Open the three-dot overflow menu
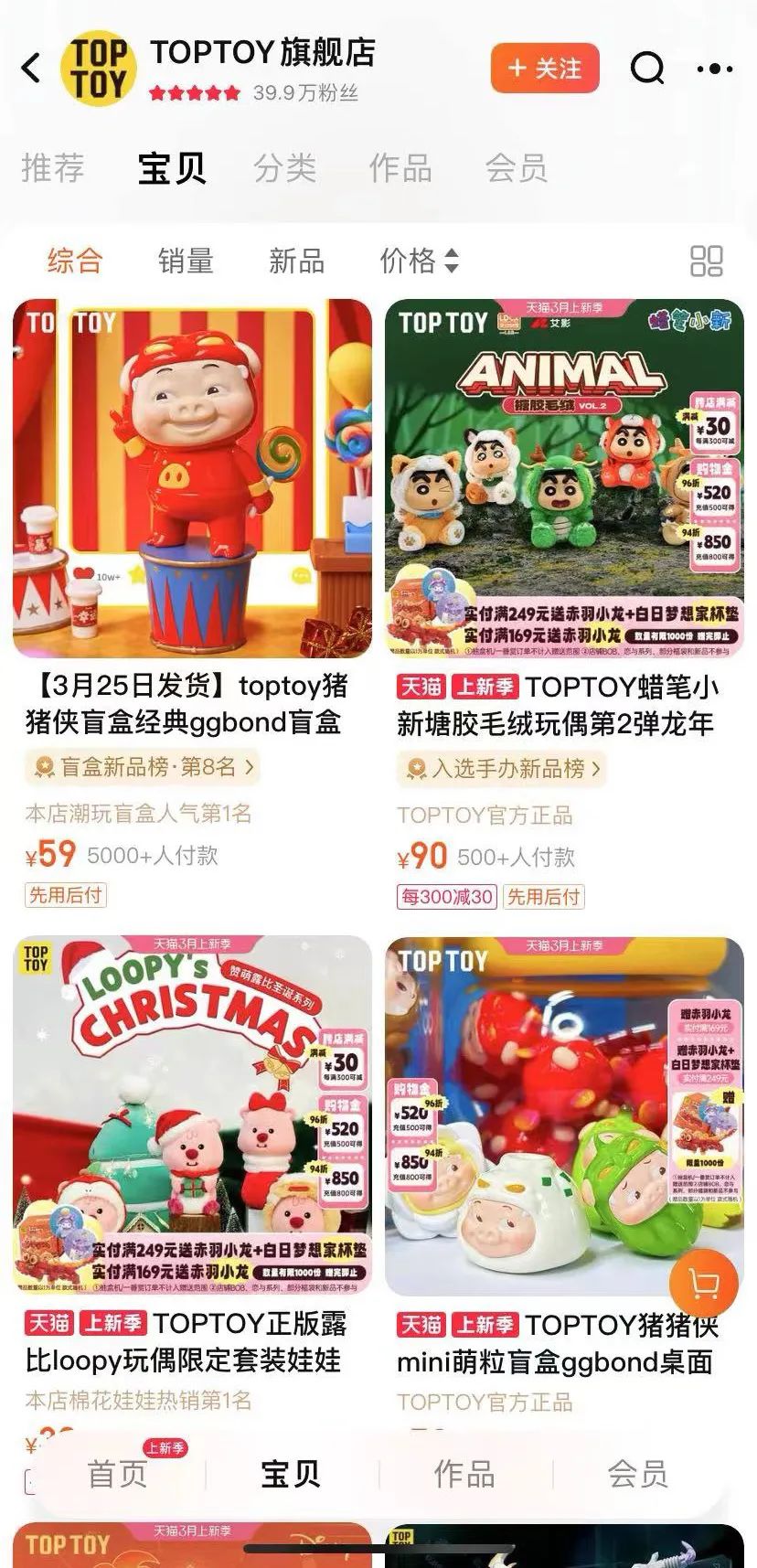 tap(714, 69)
